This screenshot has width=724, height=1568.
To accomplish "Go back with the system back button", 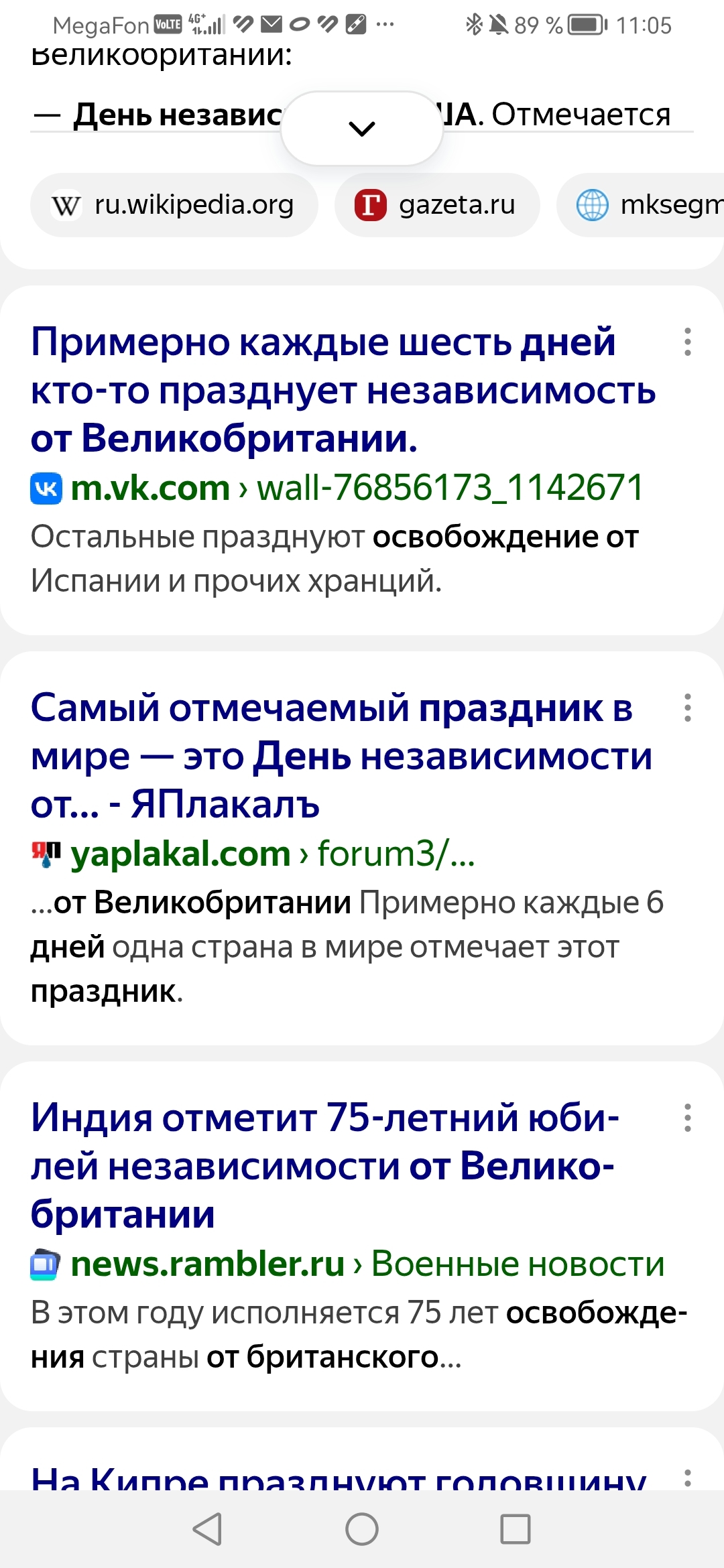I will coord(208,1529).
